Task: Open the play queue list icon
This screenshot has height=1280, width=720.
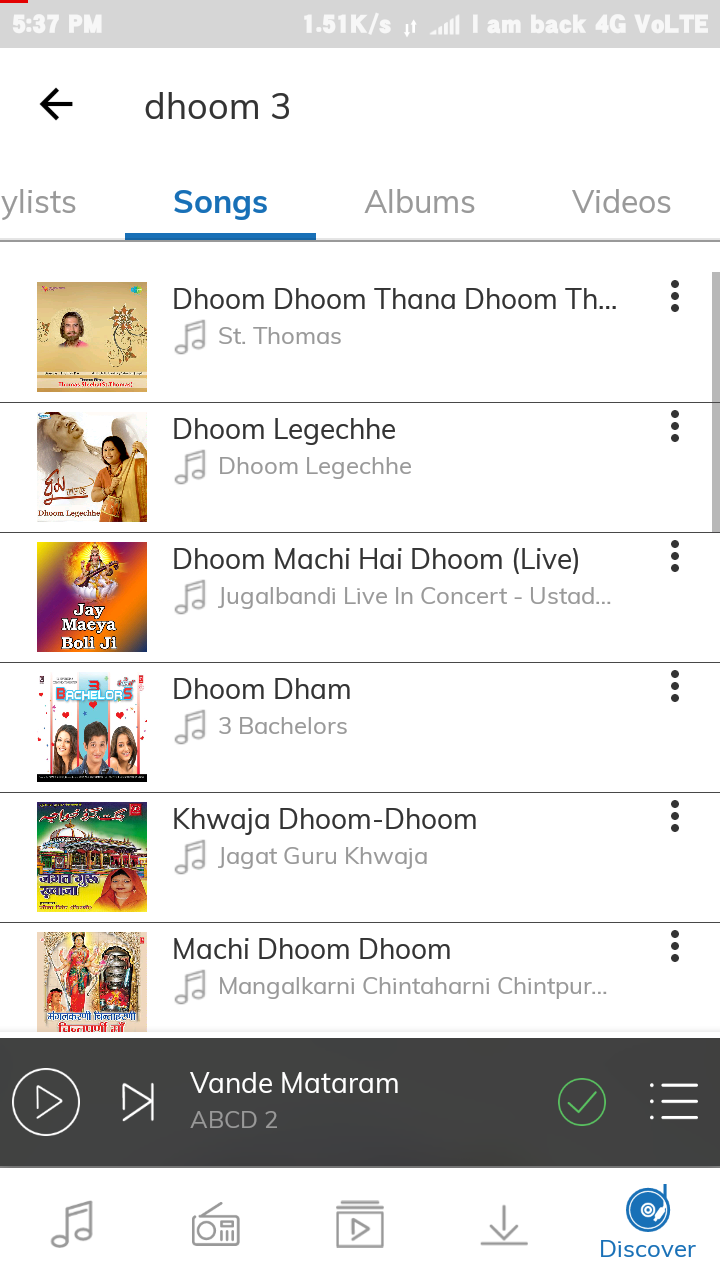Action: pos(674,1101)
